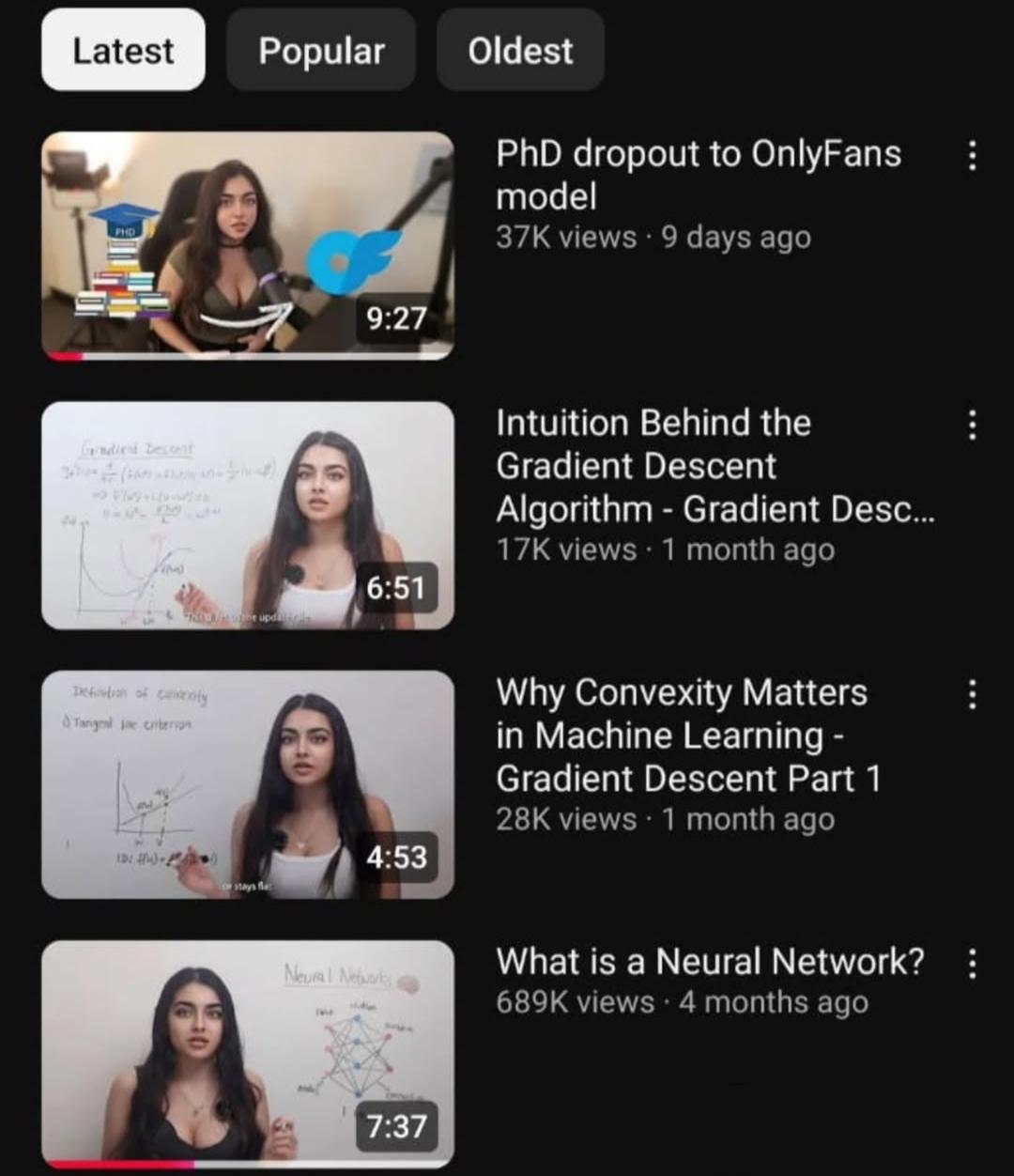
Task: Switch to the Popular filter chip
Action: click(x=321, y=51)
